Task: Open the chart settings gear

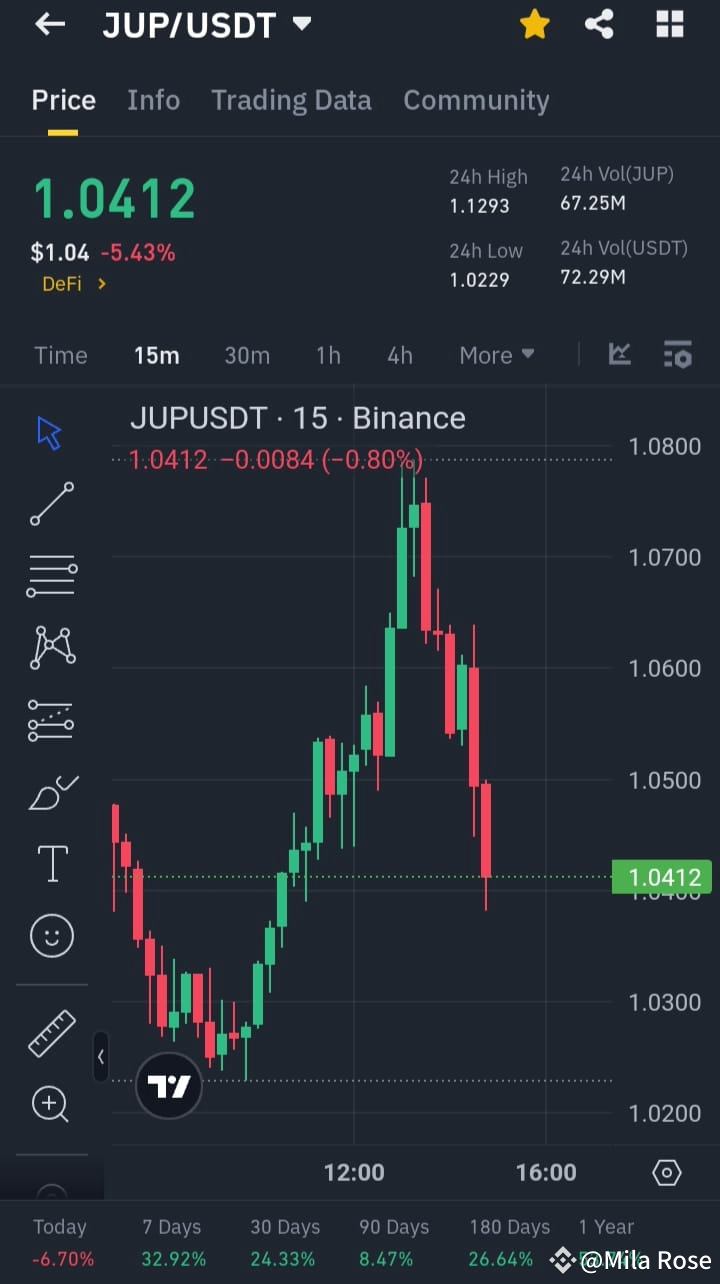Action: (666, 1171)
